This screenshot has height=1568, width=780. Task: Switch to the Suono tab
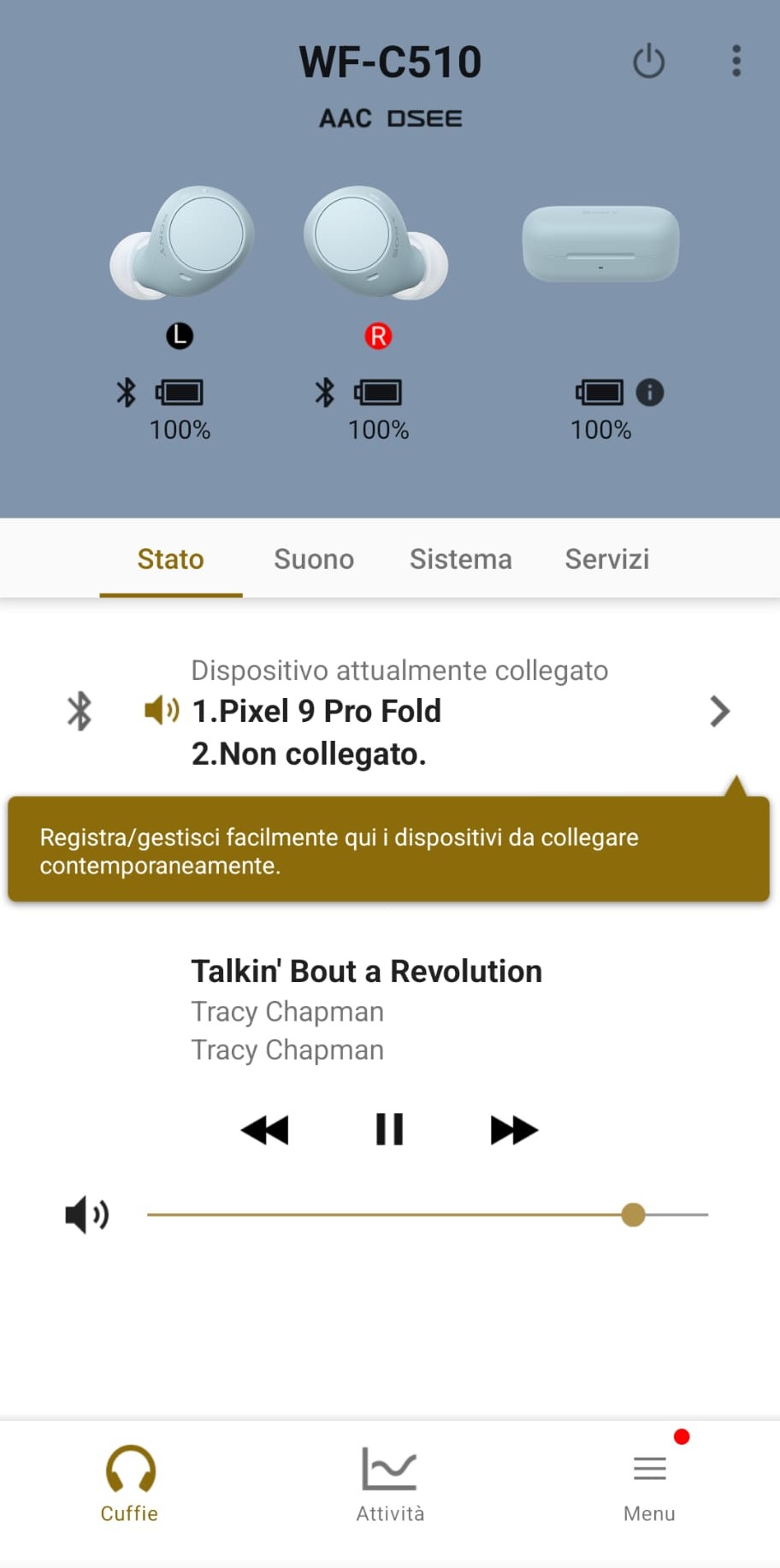point(314,559)
